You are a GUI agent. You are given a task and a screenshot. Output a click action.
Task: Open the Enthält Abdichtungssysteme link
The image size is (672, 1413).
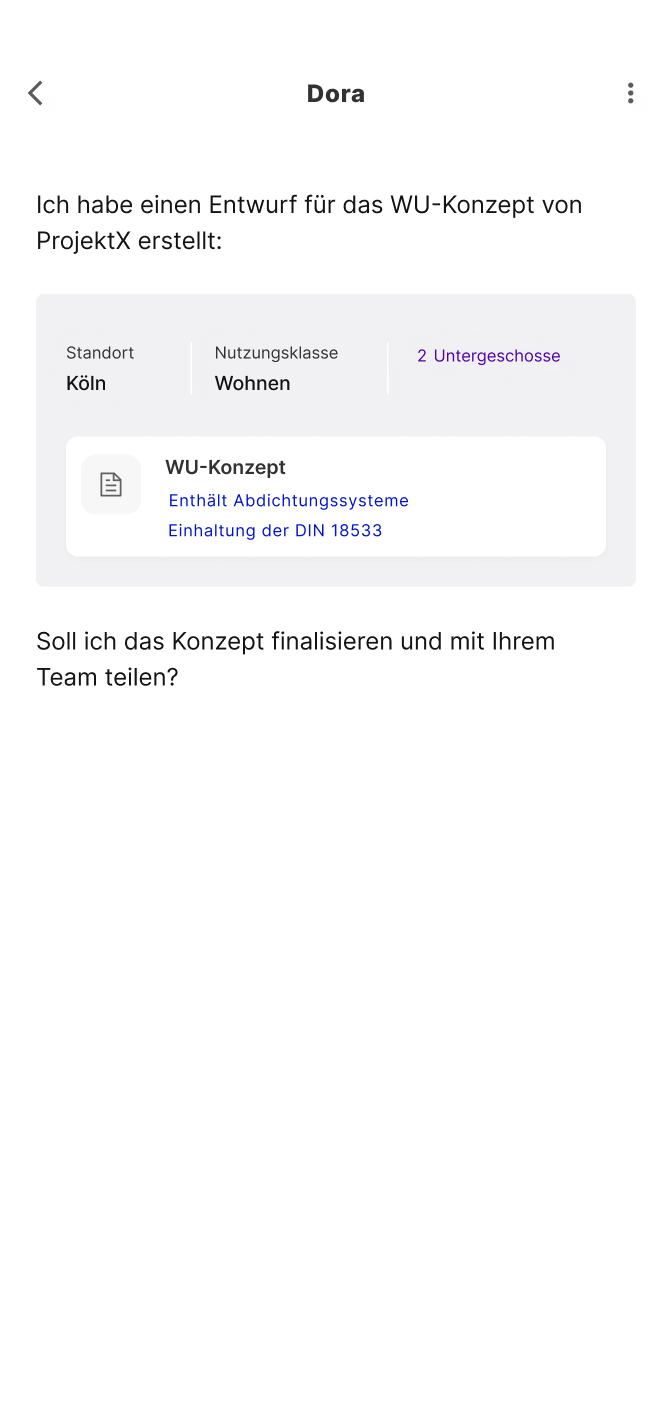[x=288, y=501]
